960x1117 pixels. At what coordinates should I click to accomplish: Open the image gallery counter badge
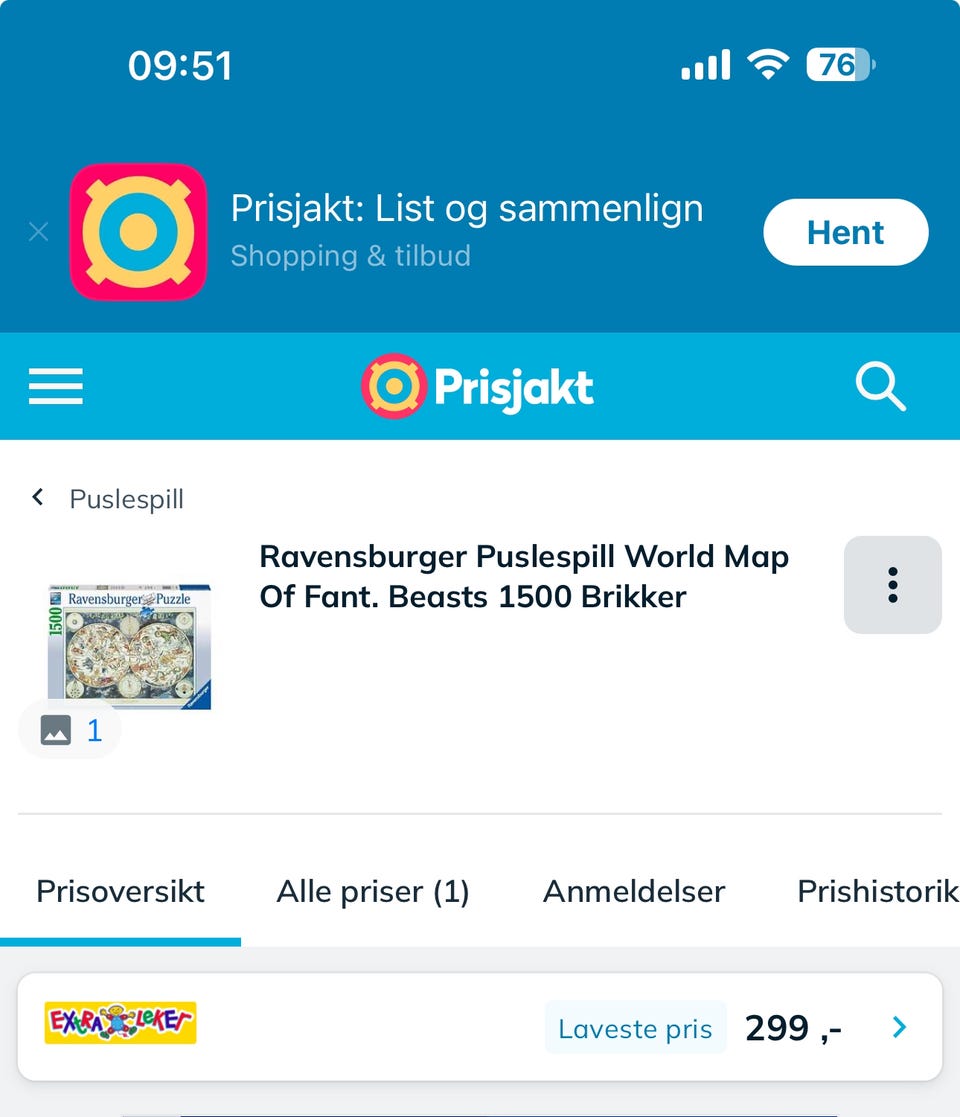pyautogui.click(x=70, y=731)
